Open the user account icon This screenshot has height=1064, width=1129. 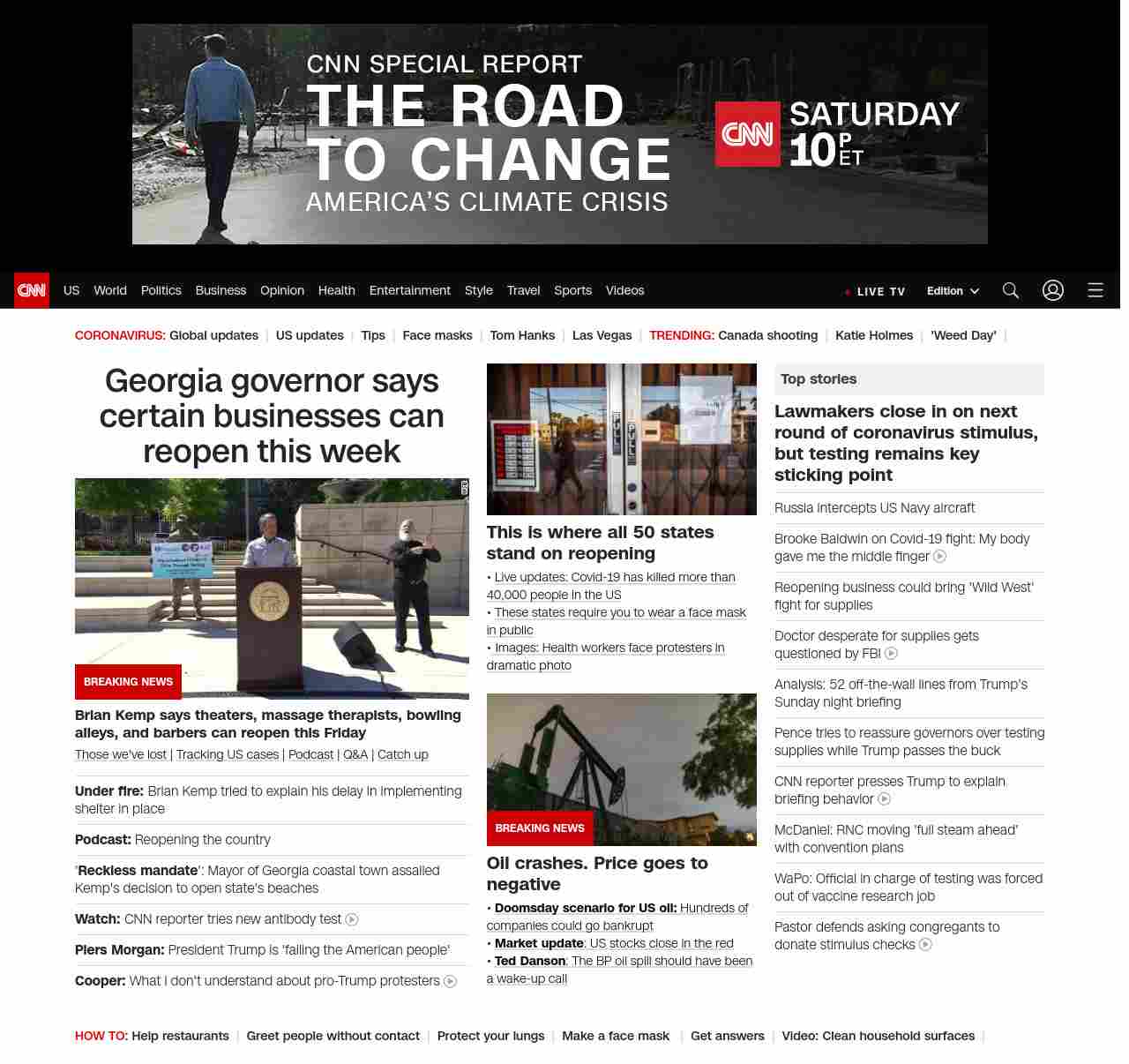[x=1052, y=290]
